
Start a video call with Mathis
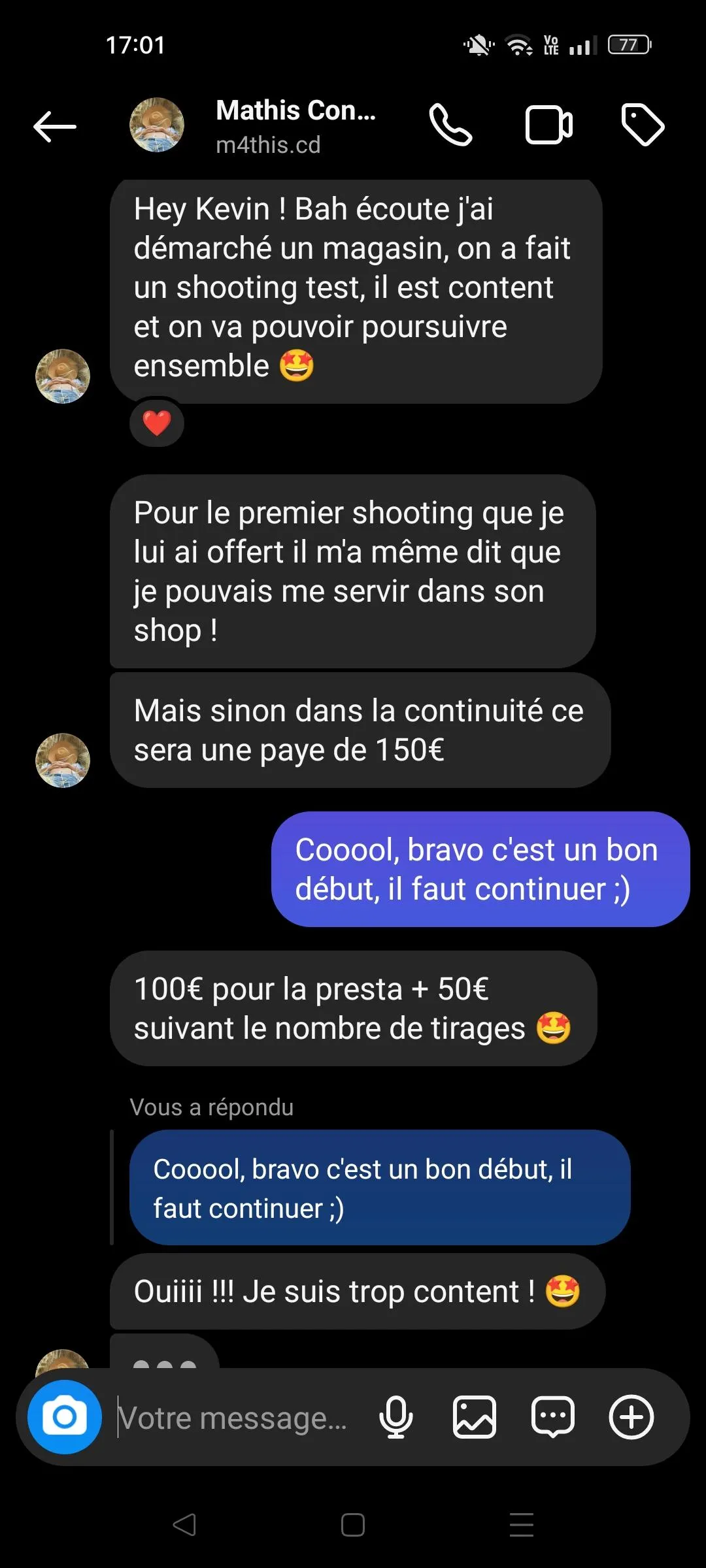tap(548, 125)
